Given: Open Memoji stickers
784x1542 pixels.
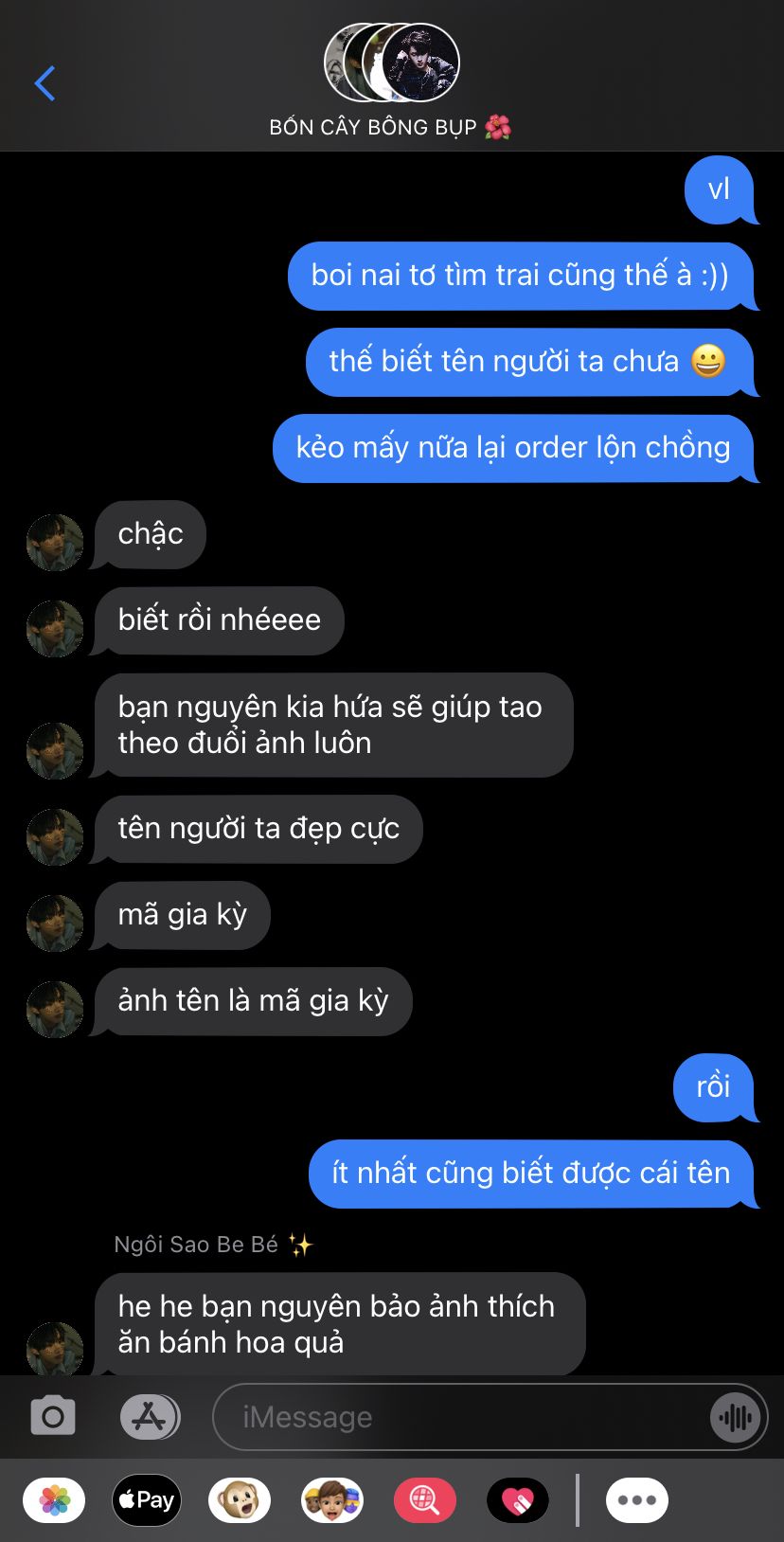Looking at the screenshot, I should [x=332, y=1500].
